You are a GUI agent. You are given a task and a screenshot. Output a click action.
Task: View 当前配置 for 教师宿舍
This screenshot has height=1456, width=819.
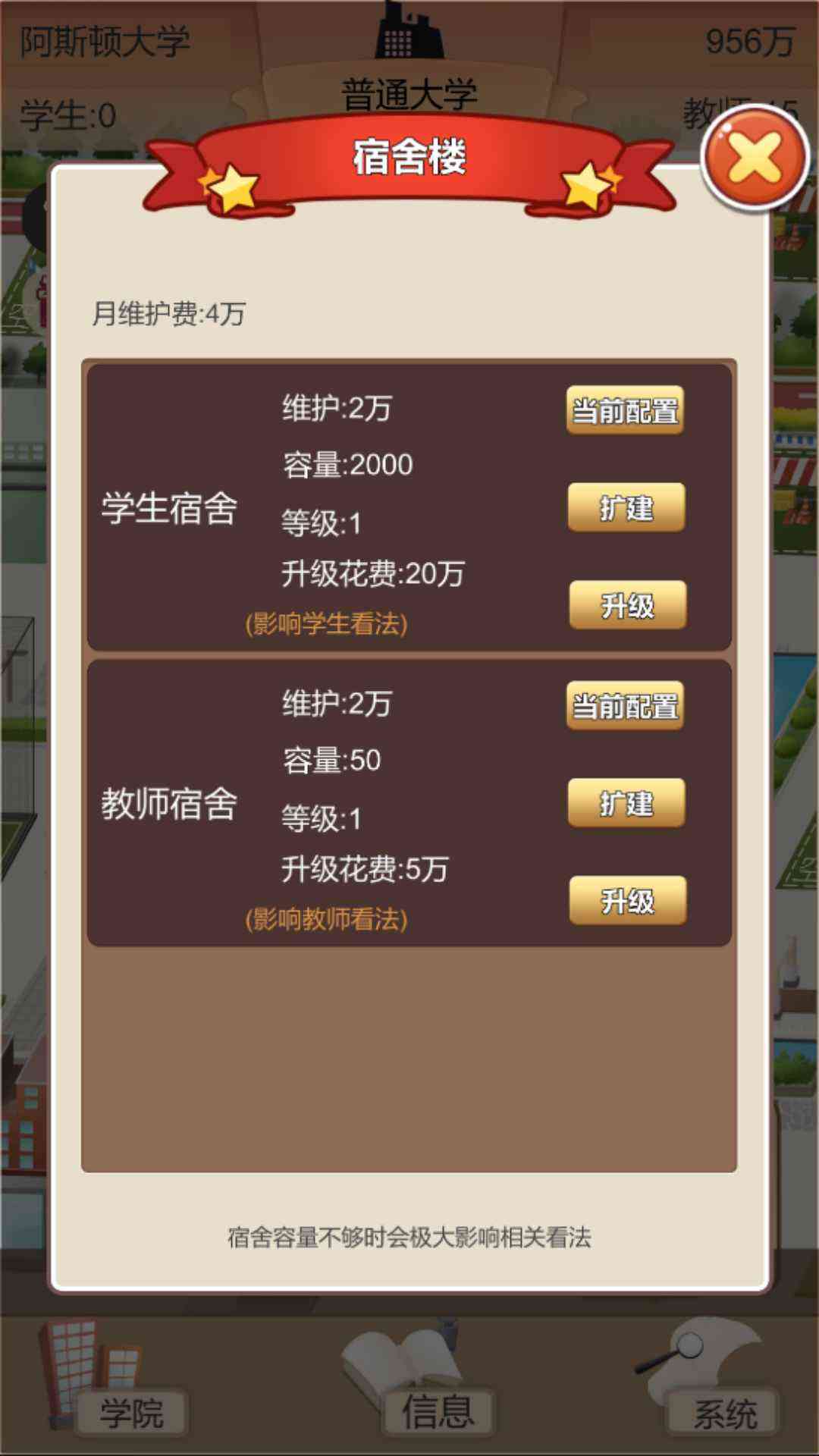coord(626,706)
